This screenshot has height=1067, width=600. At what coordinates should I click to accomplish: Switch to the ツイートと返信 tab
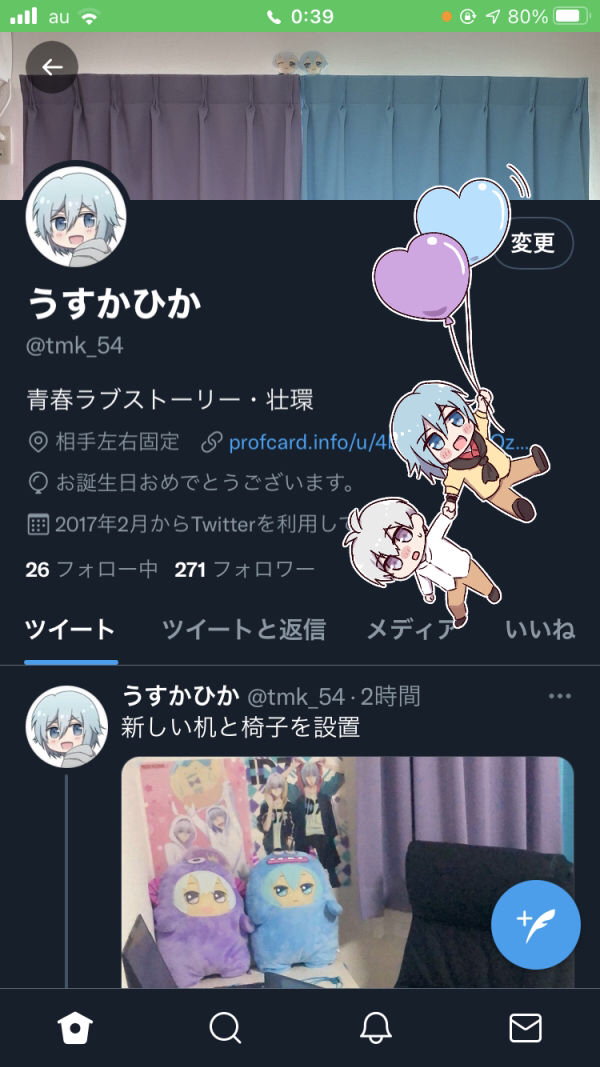pos(243,630)
